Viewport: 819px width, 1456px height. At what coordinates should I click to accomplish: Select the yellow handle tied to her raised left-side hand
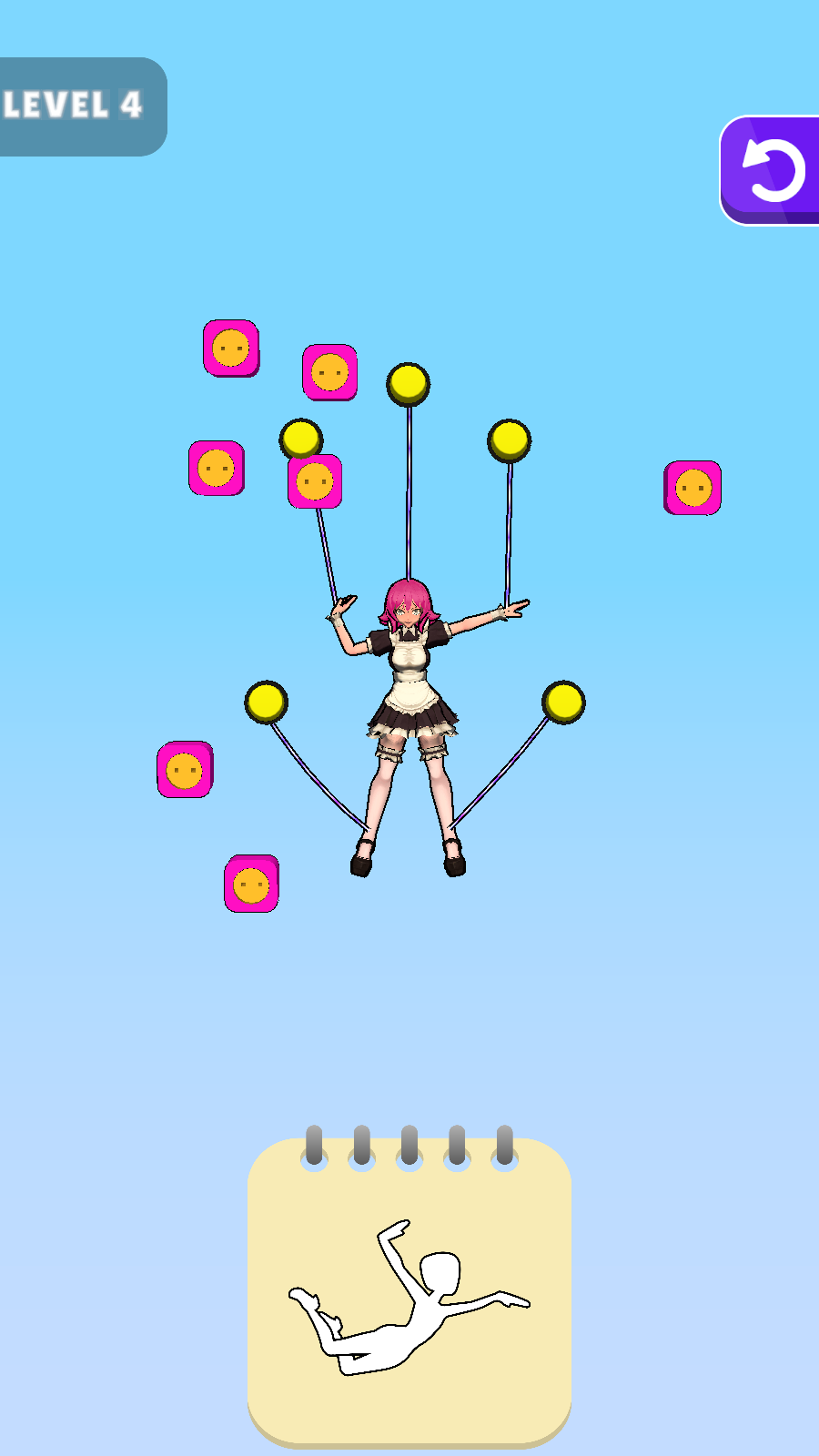point(300,439)
